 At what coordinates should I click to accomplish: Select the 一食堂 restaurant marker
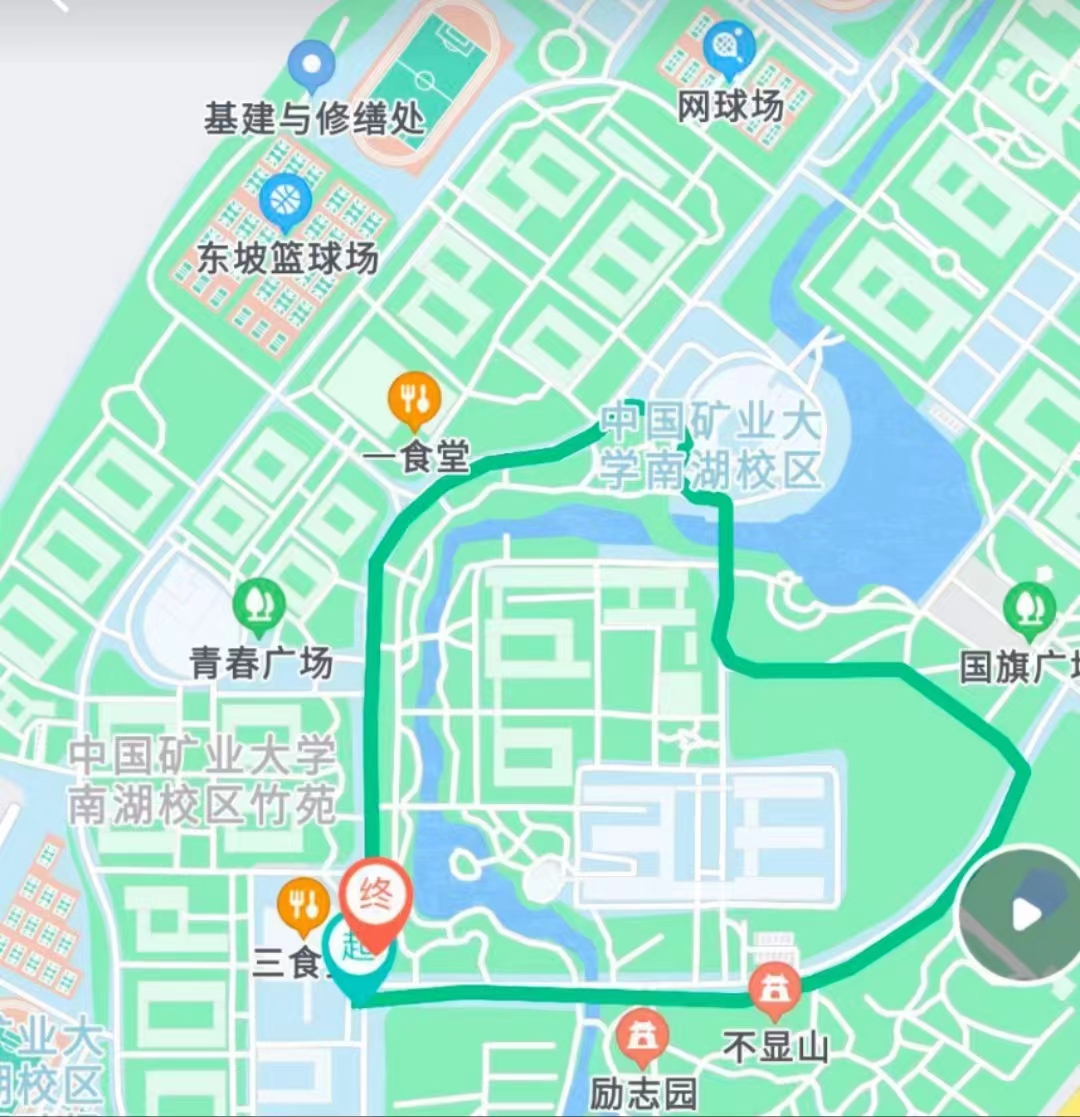(x=415, y=398)
